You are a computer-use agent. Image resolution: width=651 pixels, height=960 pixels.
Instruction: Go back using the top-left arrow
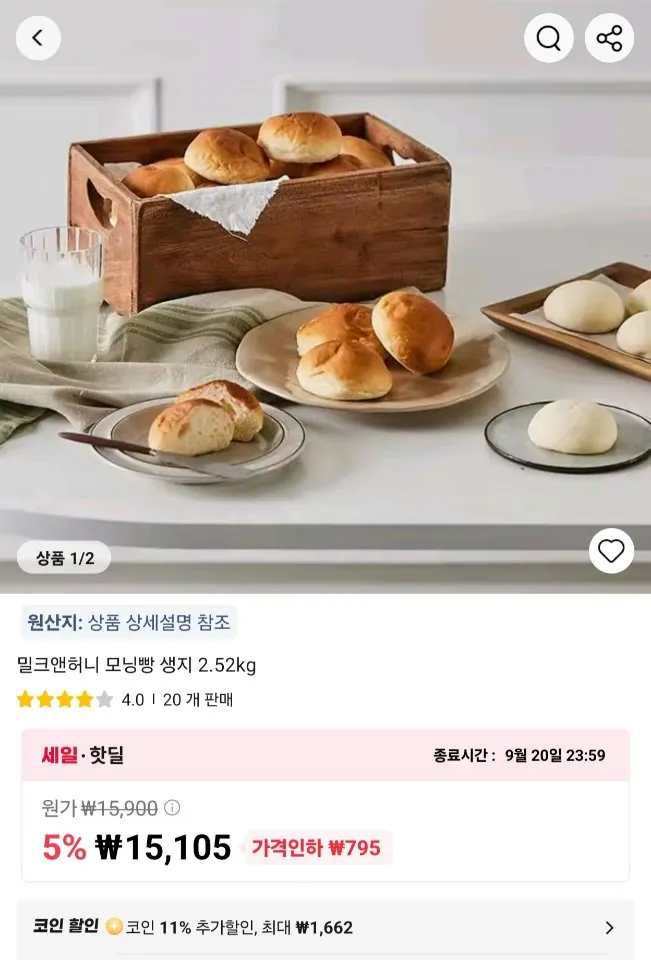coord(38,38)
